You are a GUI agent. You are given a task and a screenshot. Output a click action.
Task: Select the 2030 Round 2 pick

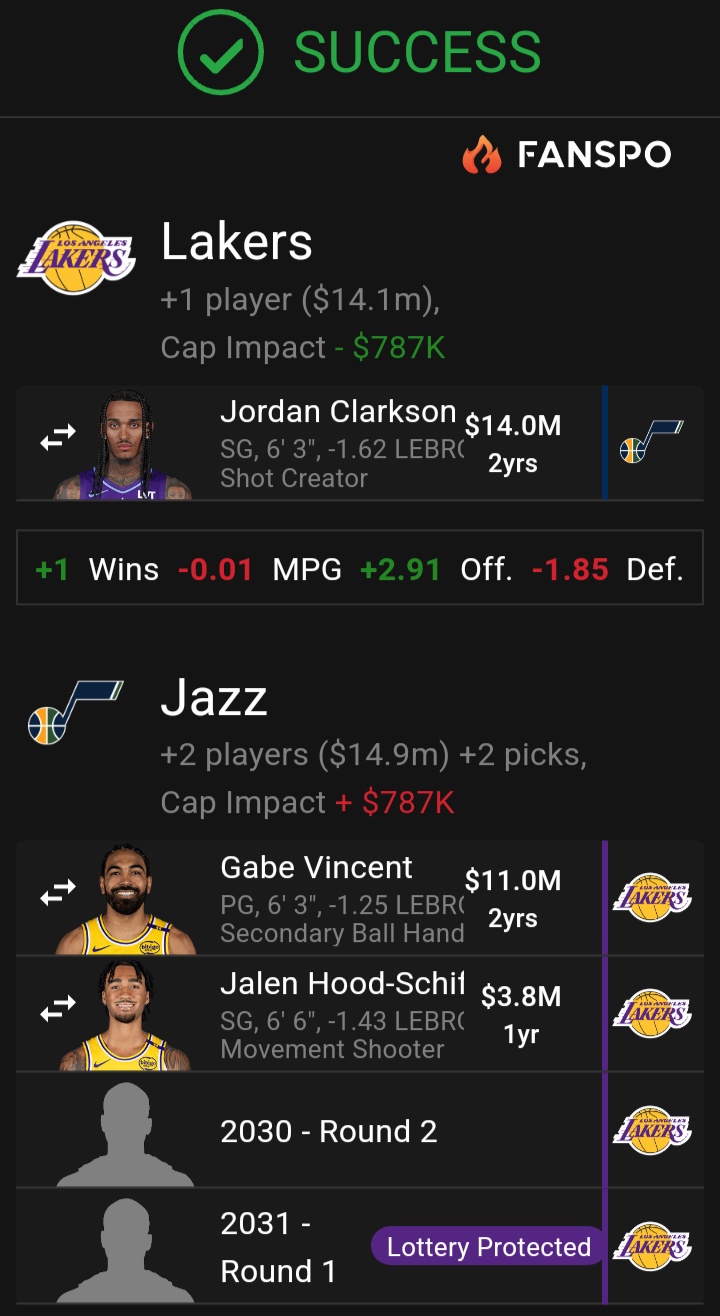[330, 1131]
